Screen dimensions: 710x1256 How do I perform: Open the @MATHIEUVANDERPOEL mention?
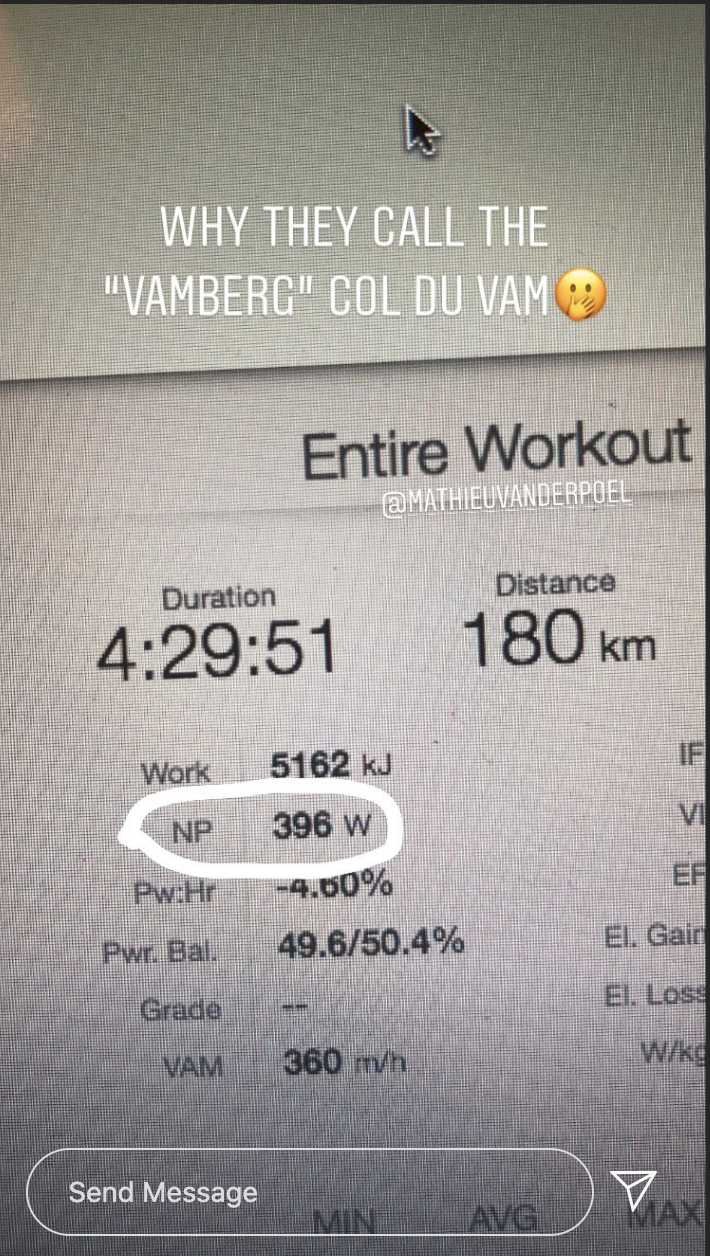click(509, 497)
